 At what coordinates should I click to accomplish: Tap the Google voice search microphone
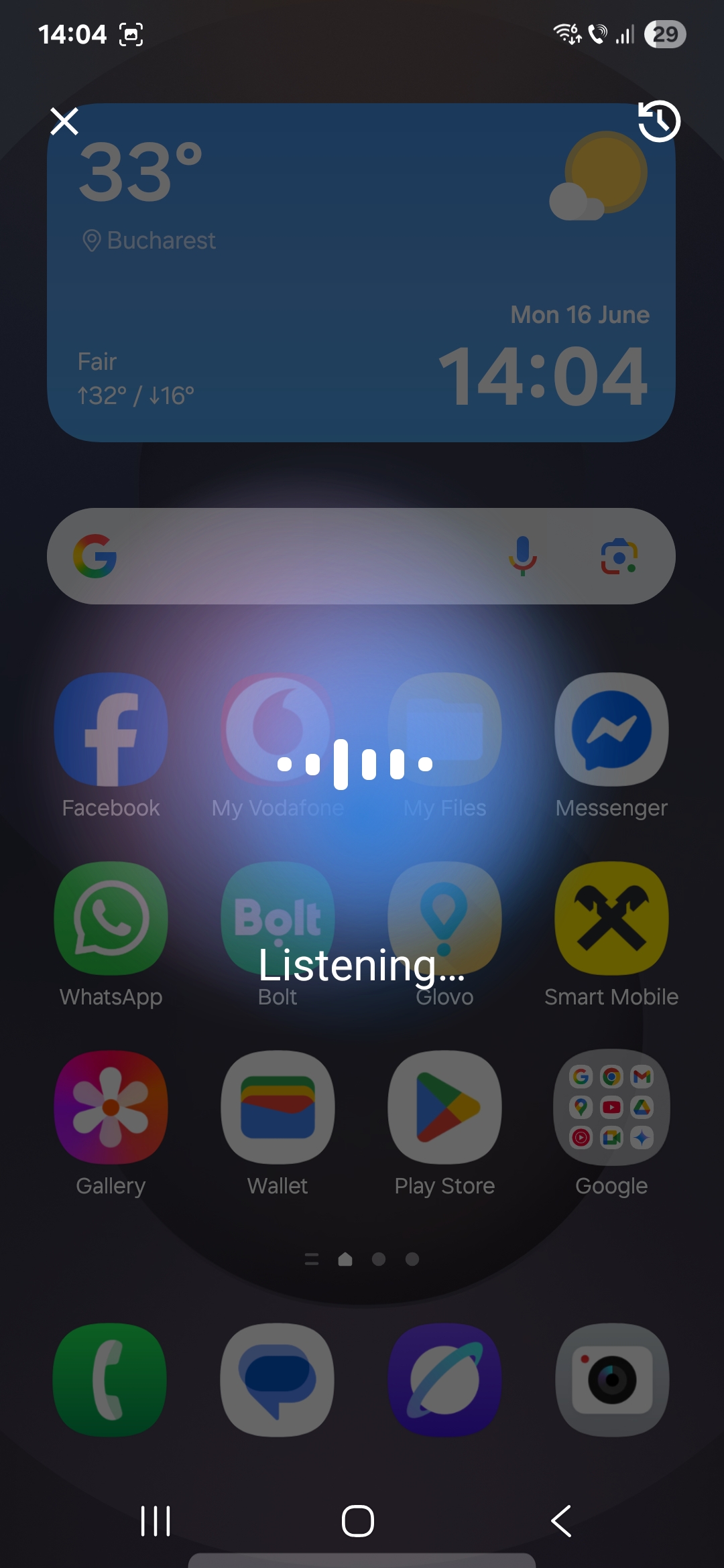point(523,556)
